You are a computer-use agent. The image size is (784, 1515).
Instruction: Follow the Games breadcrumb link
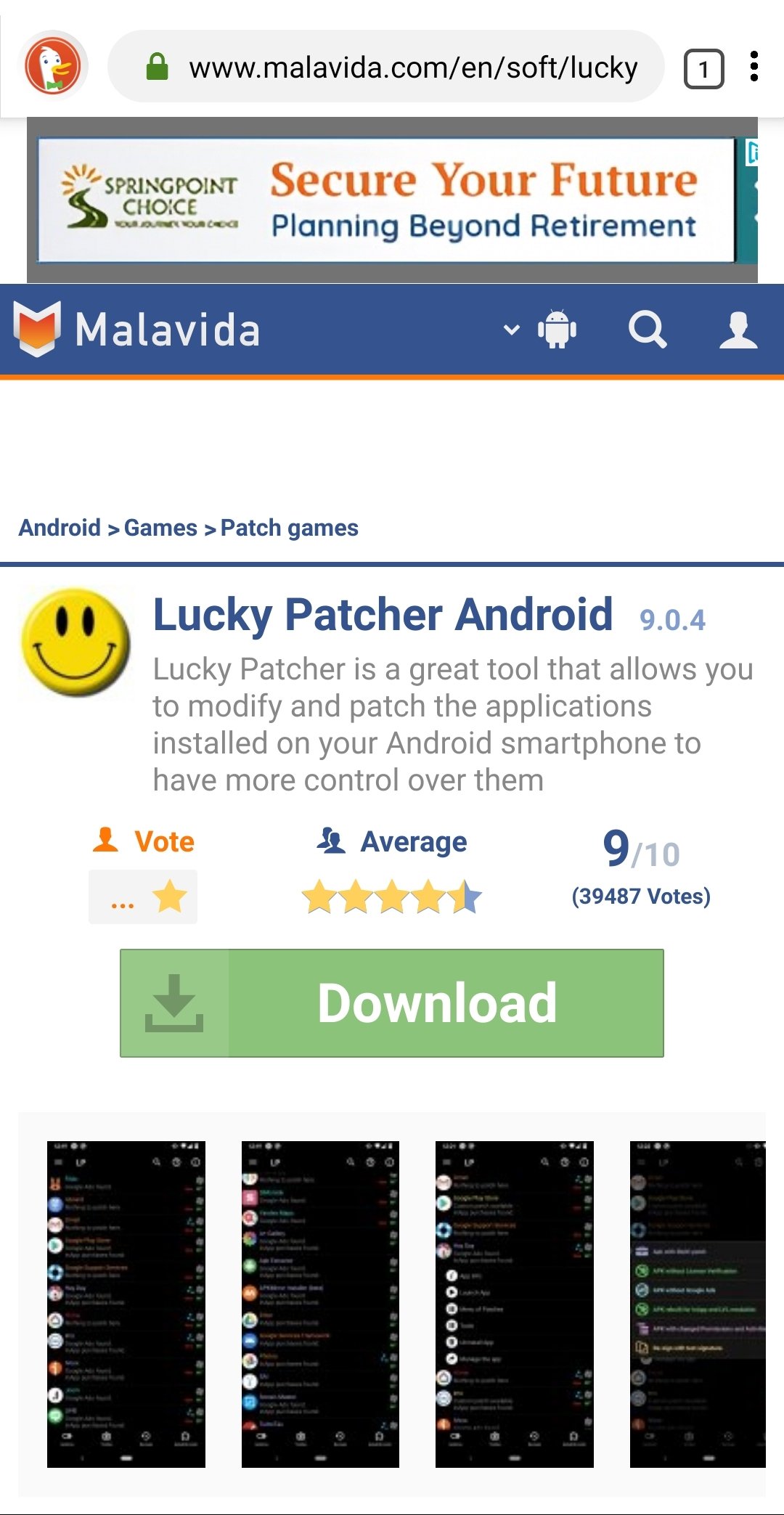(160, 528)
